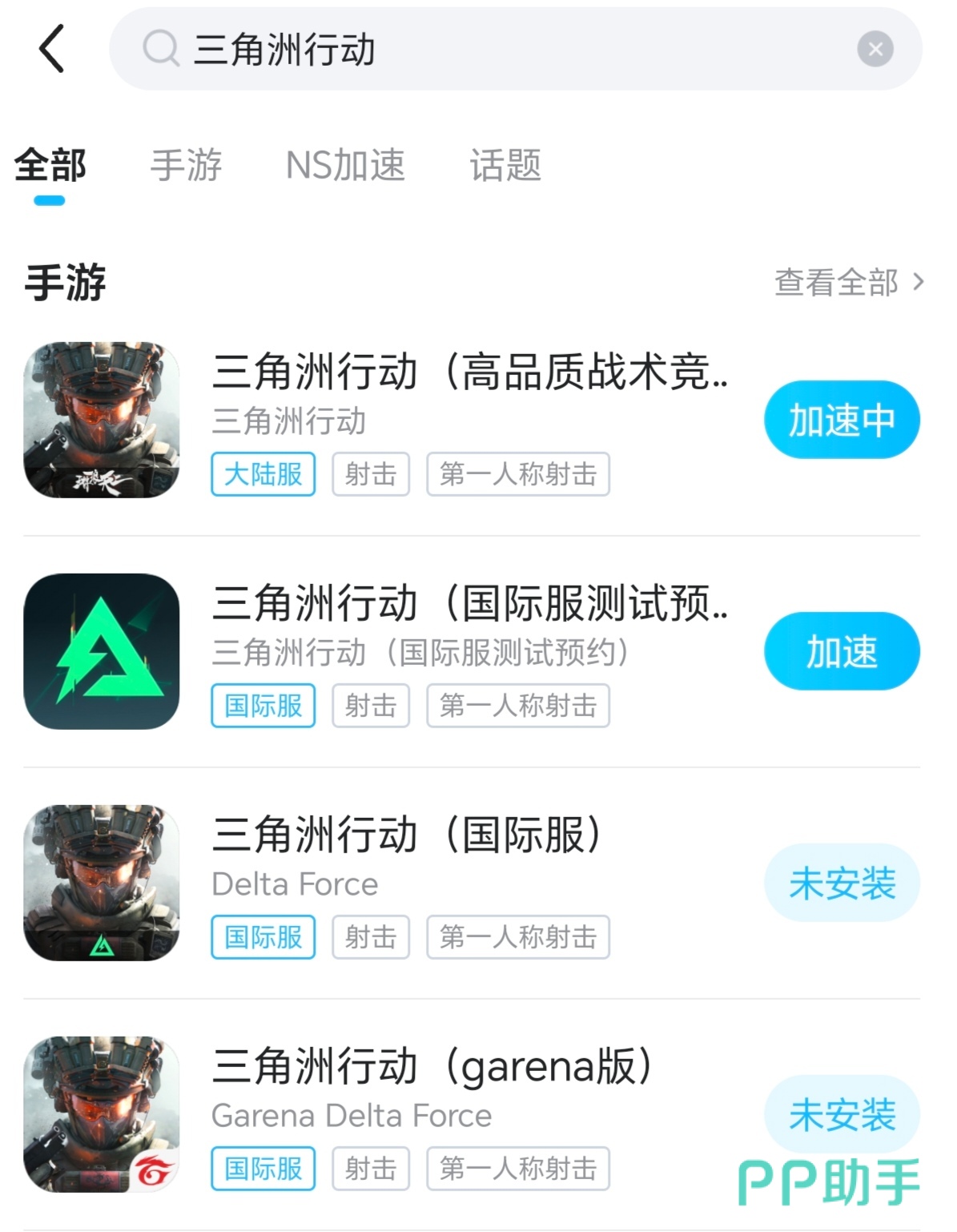Screen dimensions: 957x1232
Task: Open 三角洲行动（国际服测试预.. result
Action: 470,603
